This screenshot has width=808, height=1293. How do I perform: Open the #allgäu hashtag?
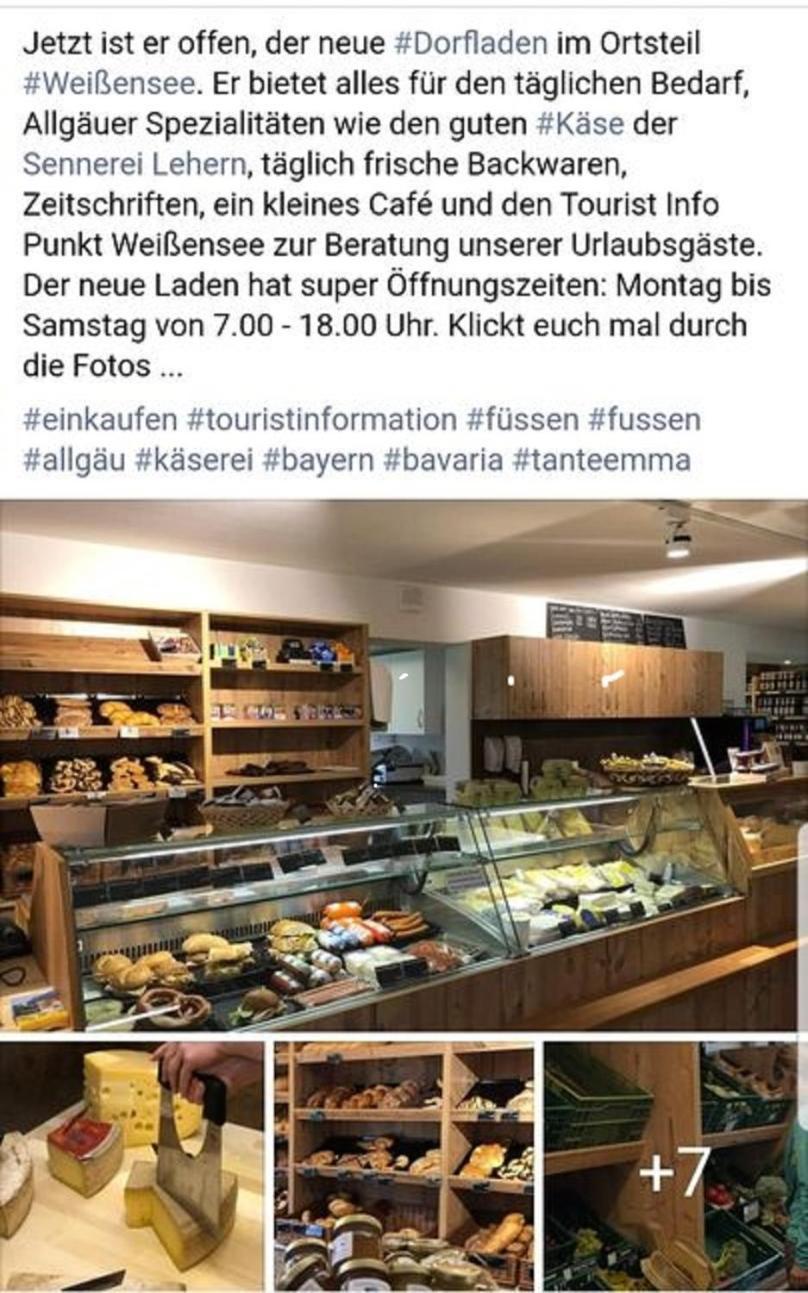coord(73,460)
